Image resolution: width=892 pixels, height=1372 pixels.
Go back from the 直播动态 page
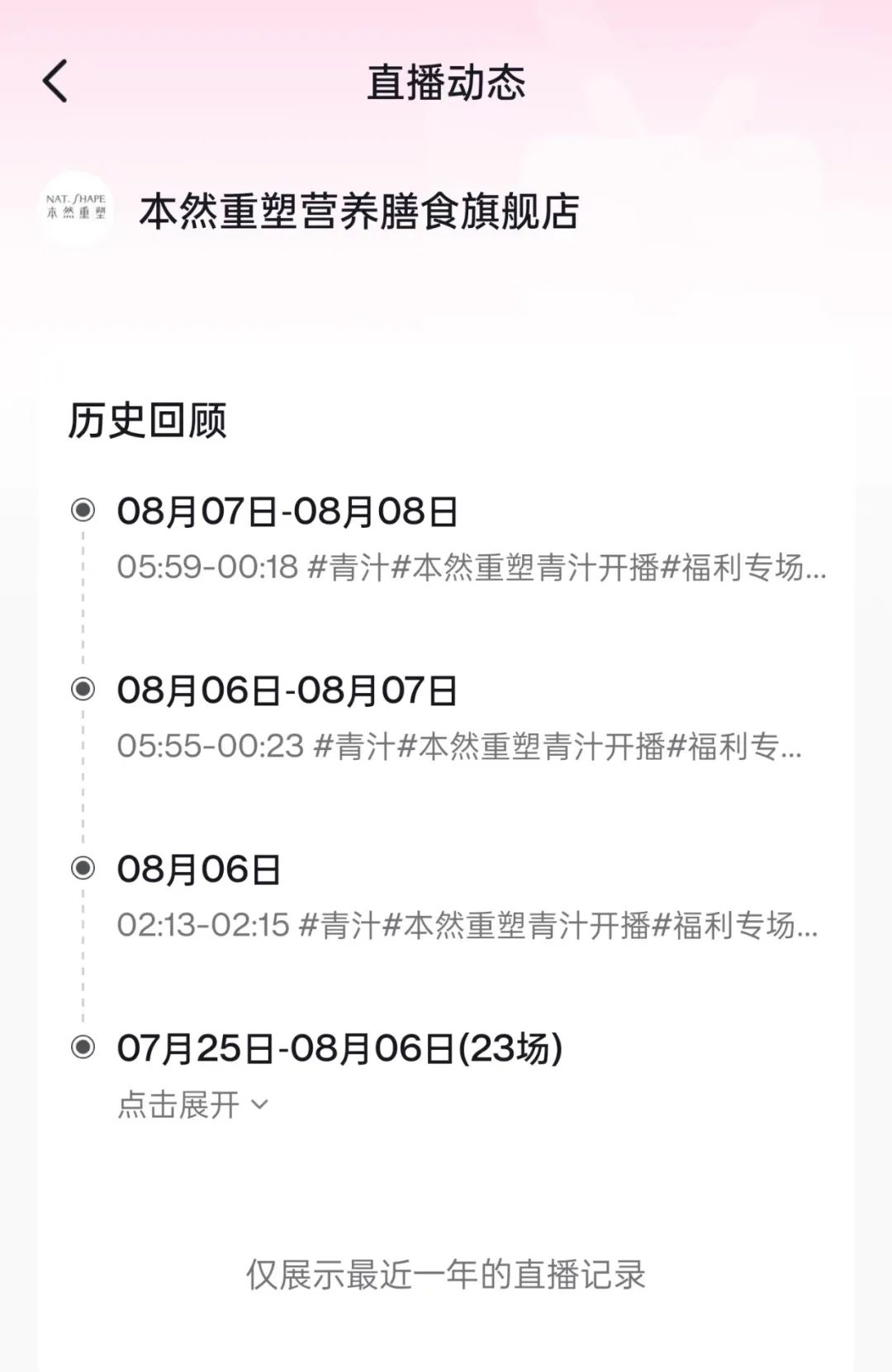pyautogui.click(x=55, y=82)
